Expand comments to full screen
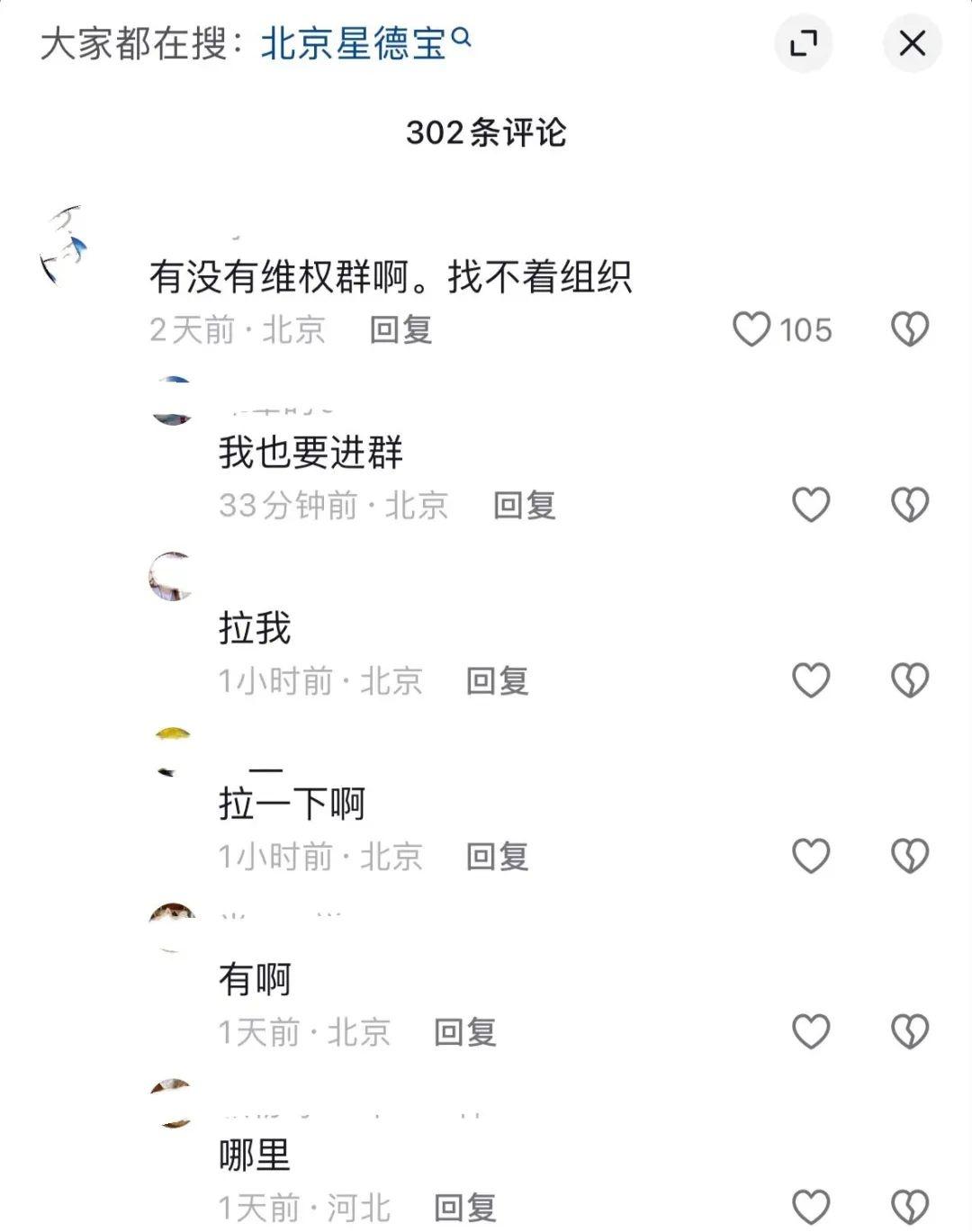The width and height of the screenshot is (972, 1232). click(803, 43)
